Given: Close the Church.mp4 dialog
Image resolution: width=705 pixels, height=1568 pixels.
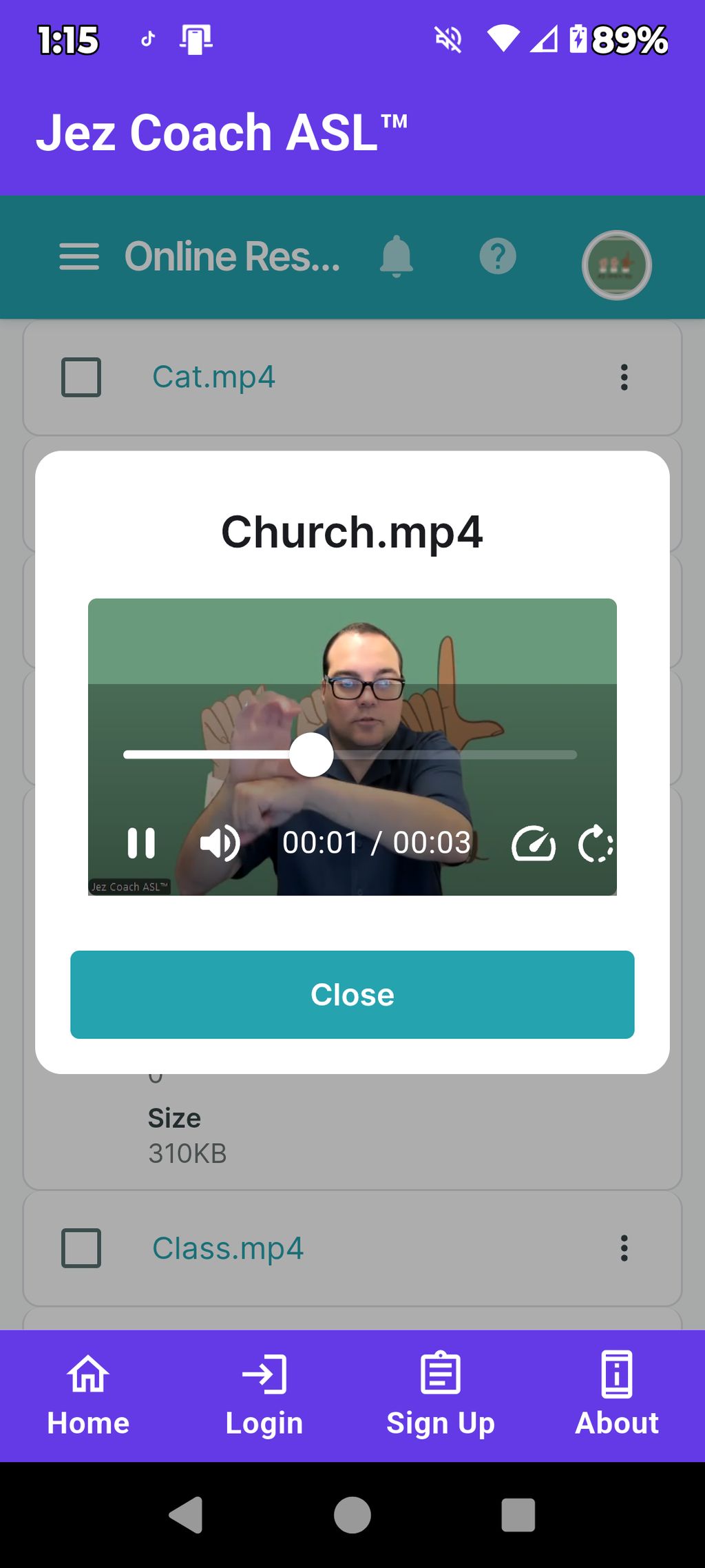Looking at the screenshot, I should (352, 994).
